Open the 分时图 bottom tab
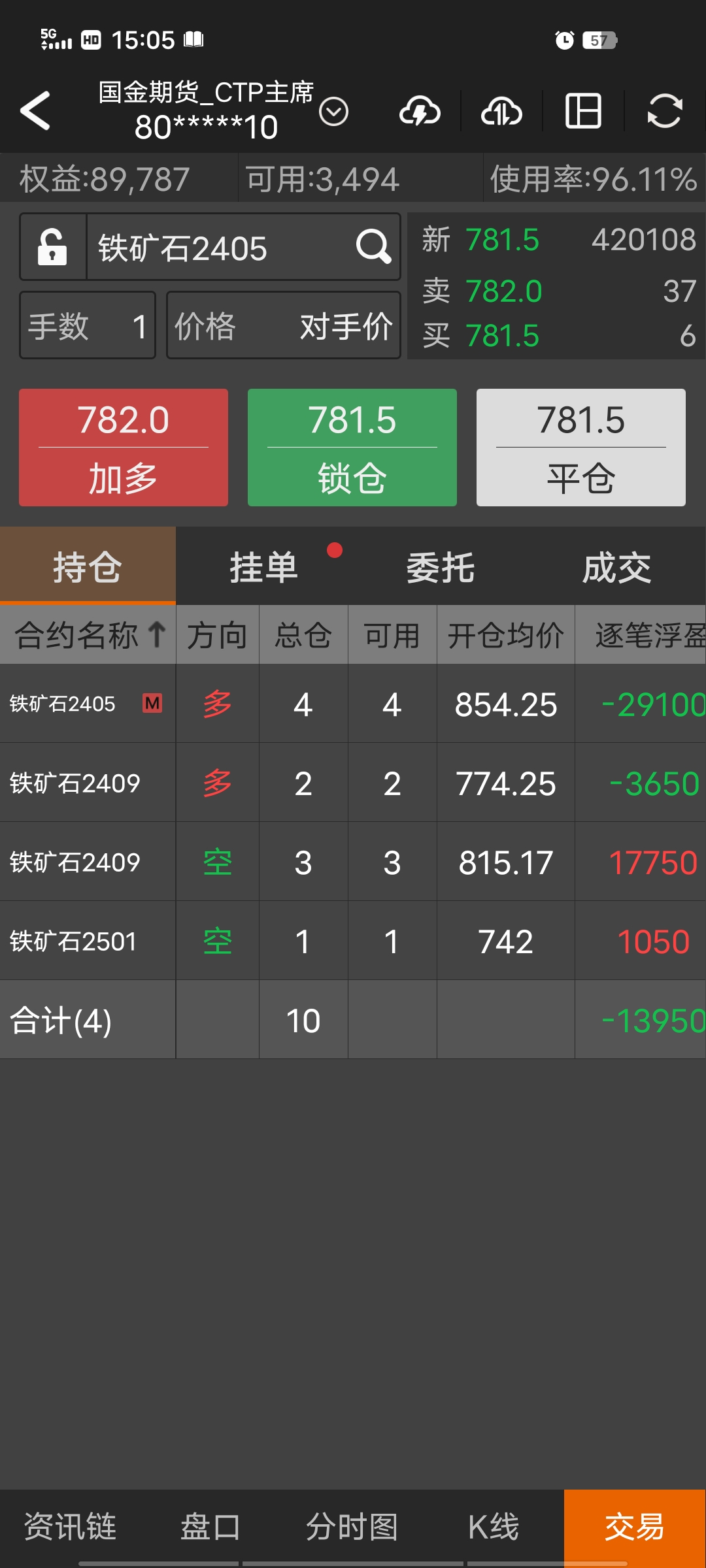Screen dimensions: 706x1568 pyautogui.click(x=352, y=1527)
